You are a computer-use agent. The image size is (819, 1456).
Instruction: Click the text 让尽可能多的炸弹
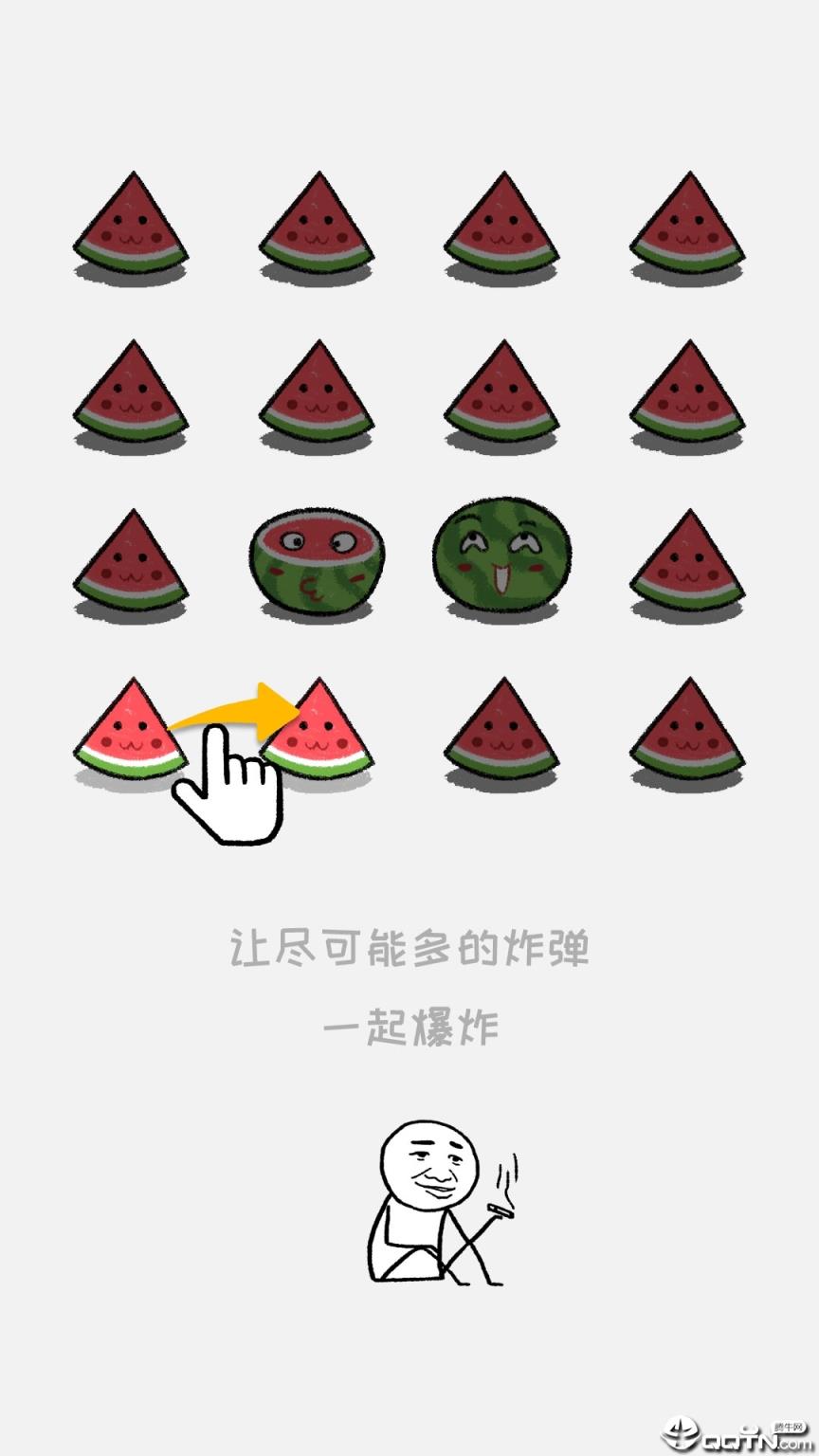pyautogui.click(x=409, y=948)
